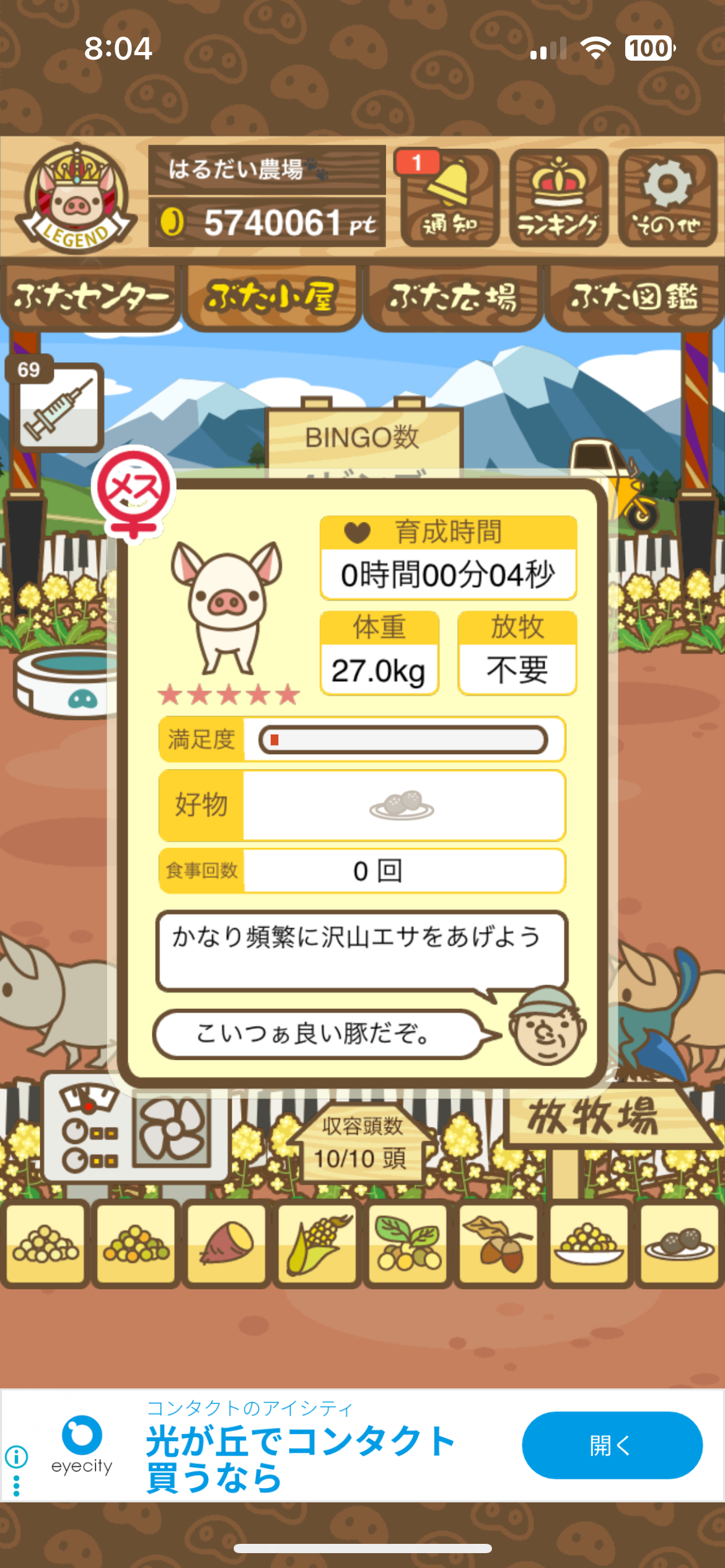
Task: Open the 通知 notifications bell
Action: 450,198
